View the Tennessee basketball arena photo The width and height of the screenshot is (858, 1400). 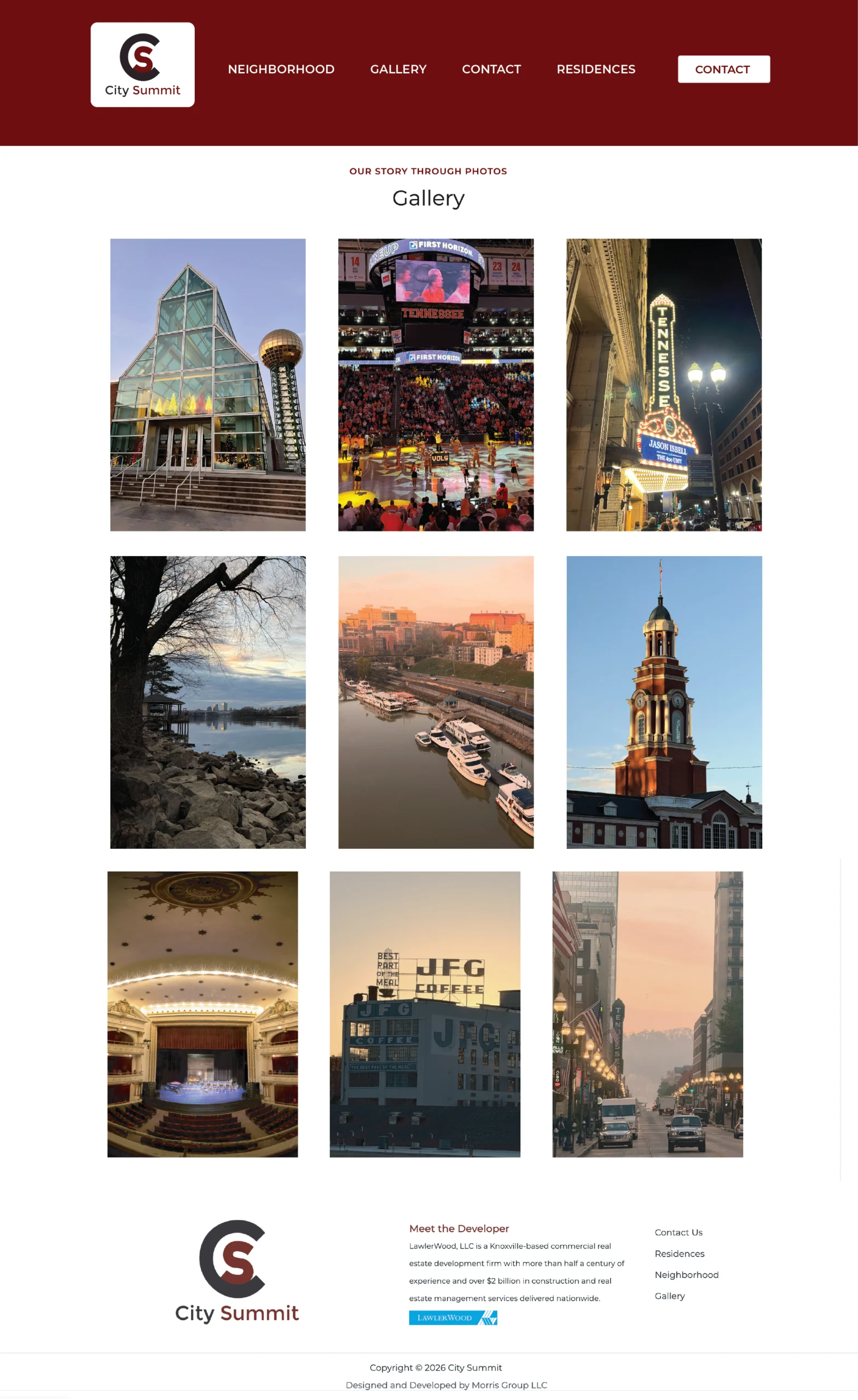(x=436, y=384)
